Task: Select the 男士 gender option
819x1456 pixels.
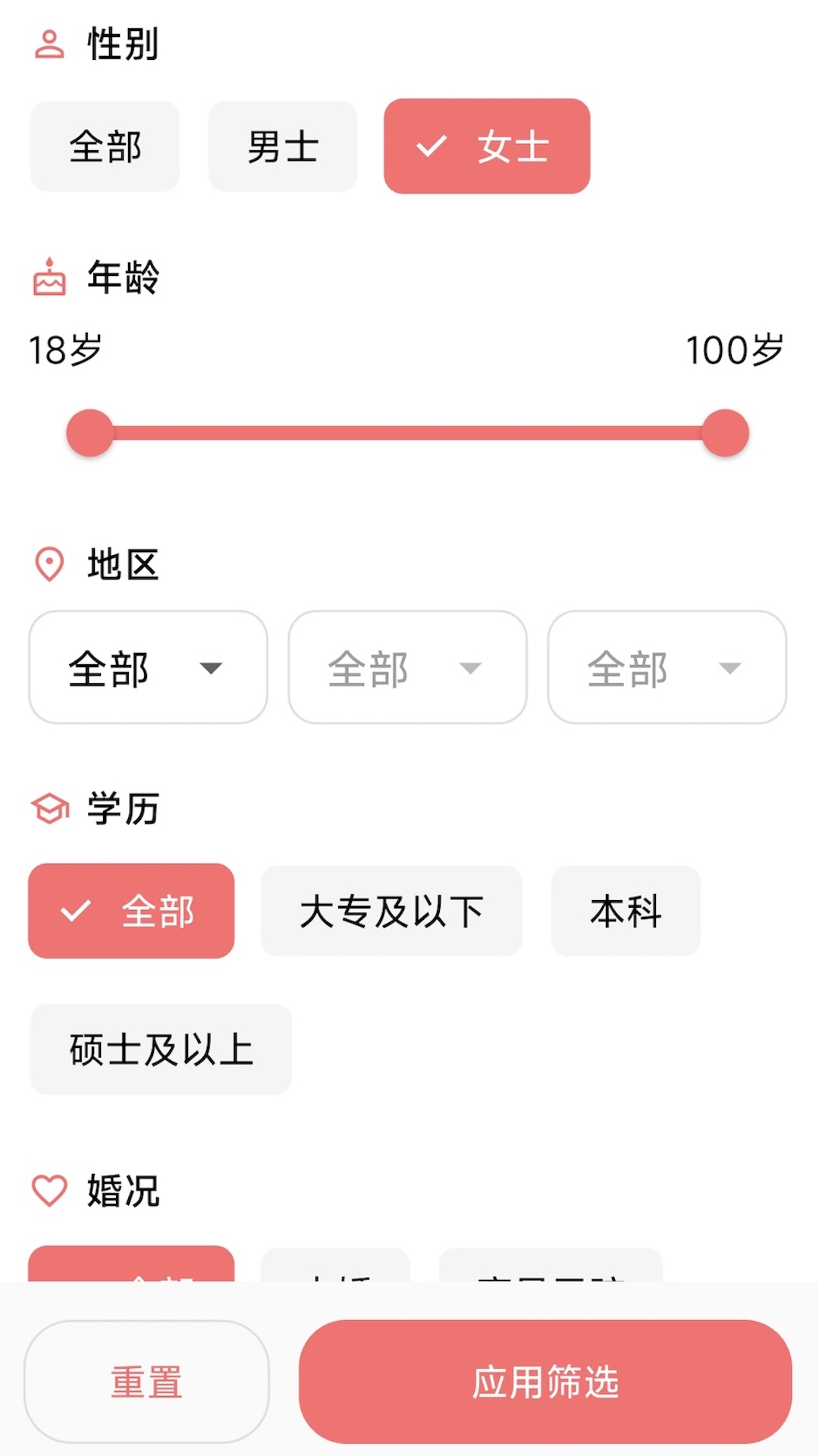Action: point(281,146)
